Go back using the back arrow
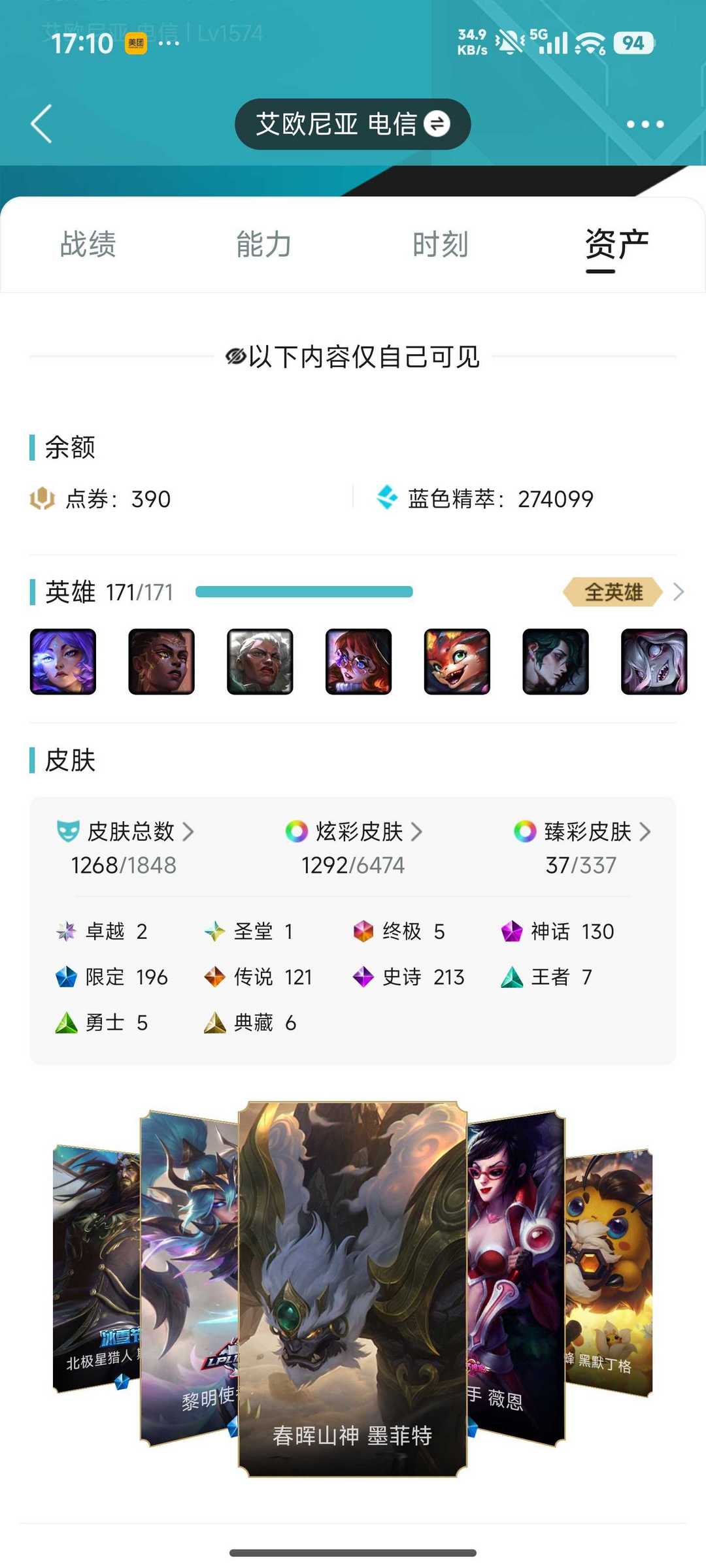Image resolution: width=706 pixels, height=1568 pixels. 41,123
